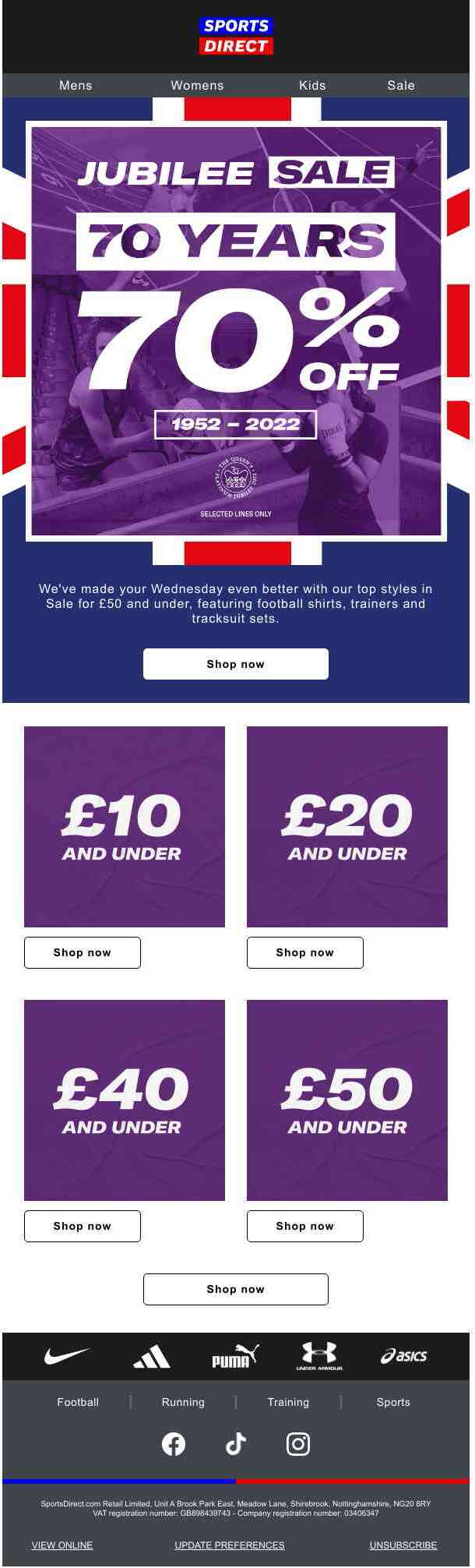The image size is (475, 1568).
Task: Tap the Unsubscribe link
Action: 403,1545
